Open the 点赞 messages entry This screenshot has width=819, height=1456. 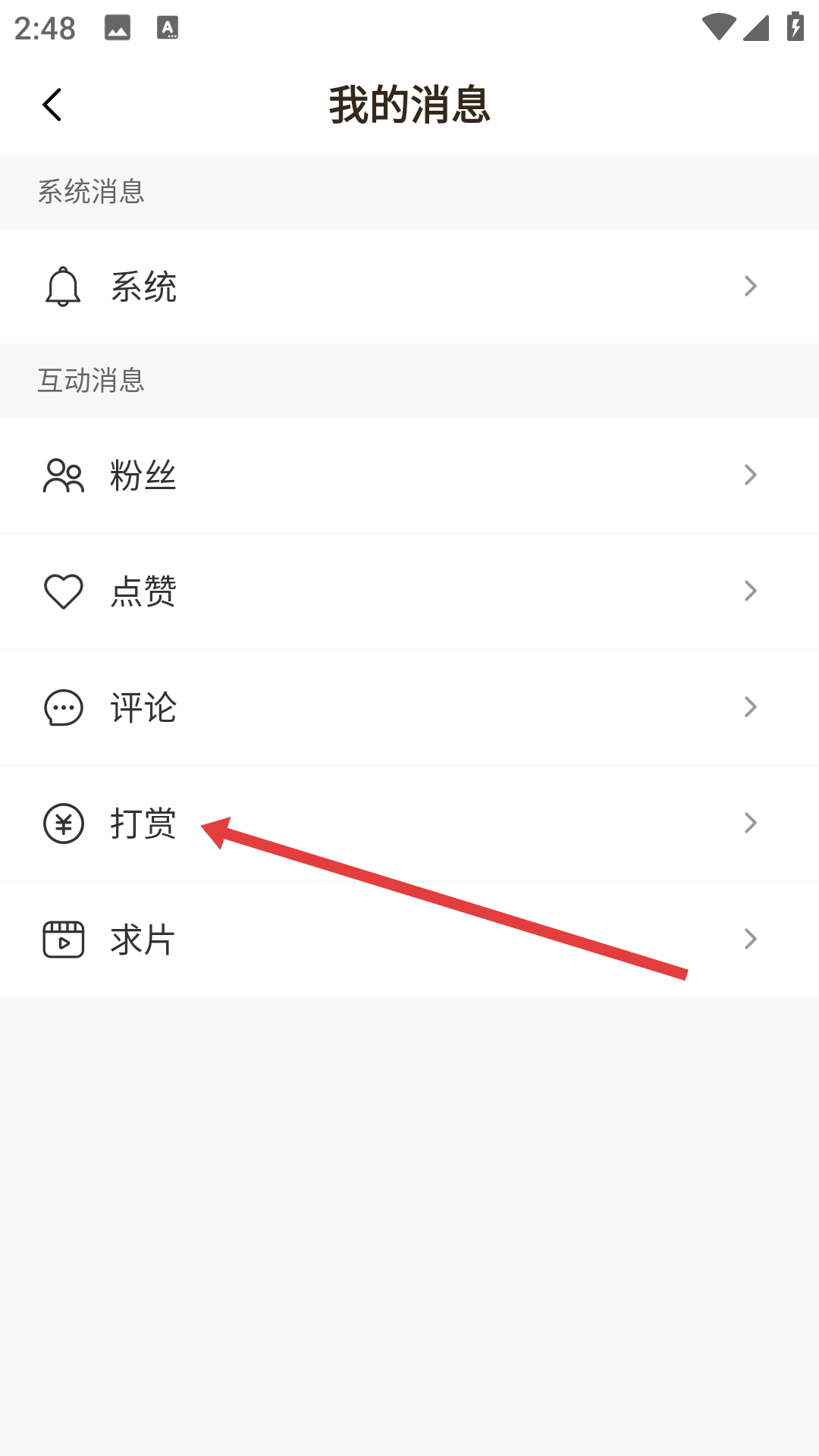point(143,591)
